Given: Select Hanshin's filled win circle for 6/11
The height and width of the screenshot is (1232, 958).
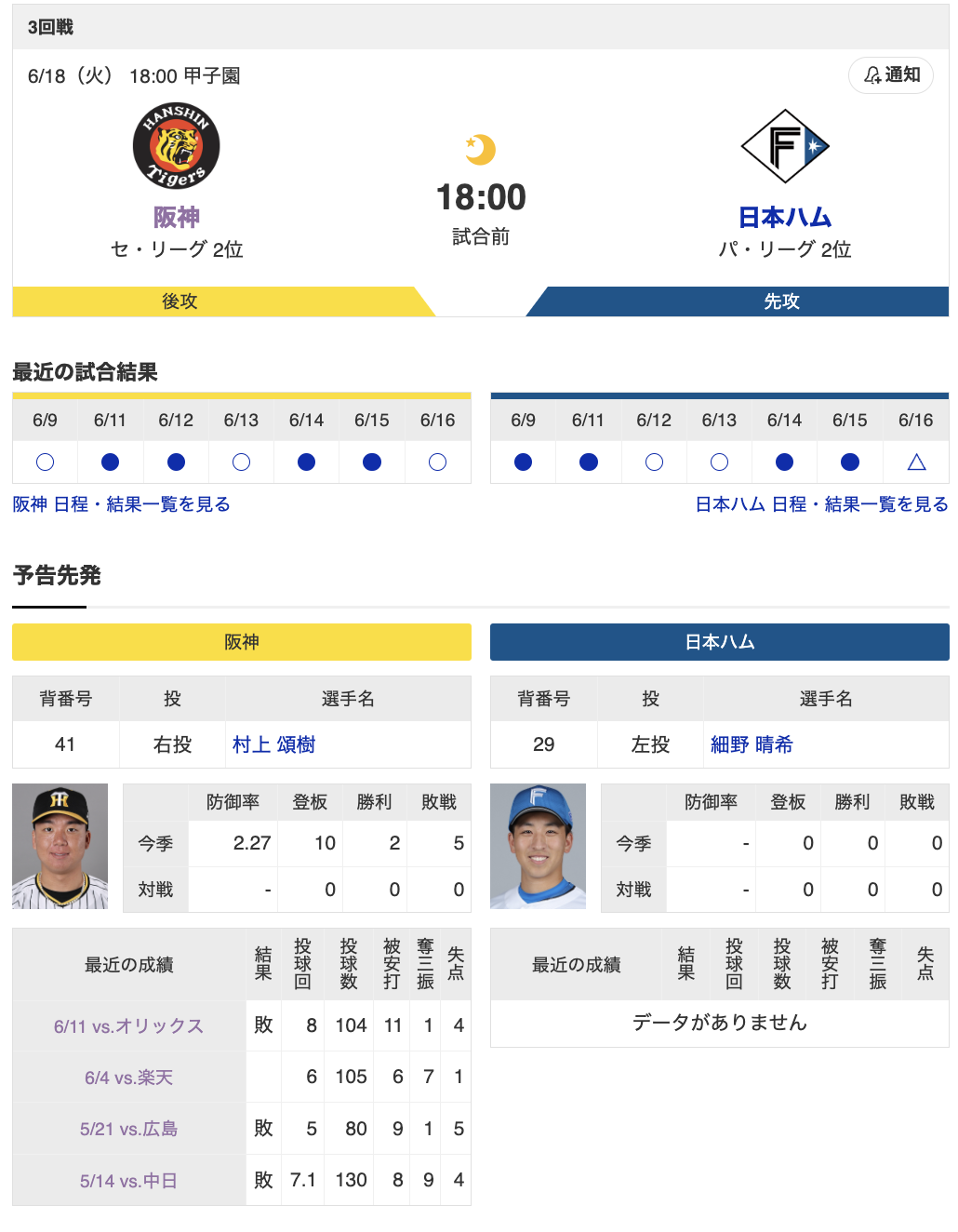Looking at the screenshot, I should click(x=111, y=462).
